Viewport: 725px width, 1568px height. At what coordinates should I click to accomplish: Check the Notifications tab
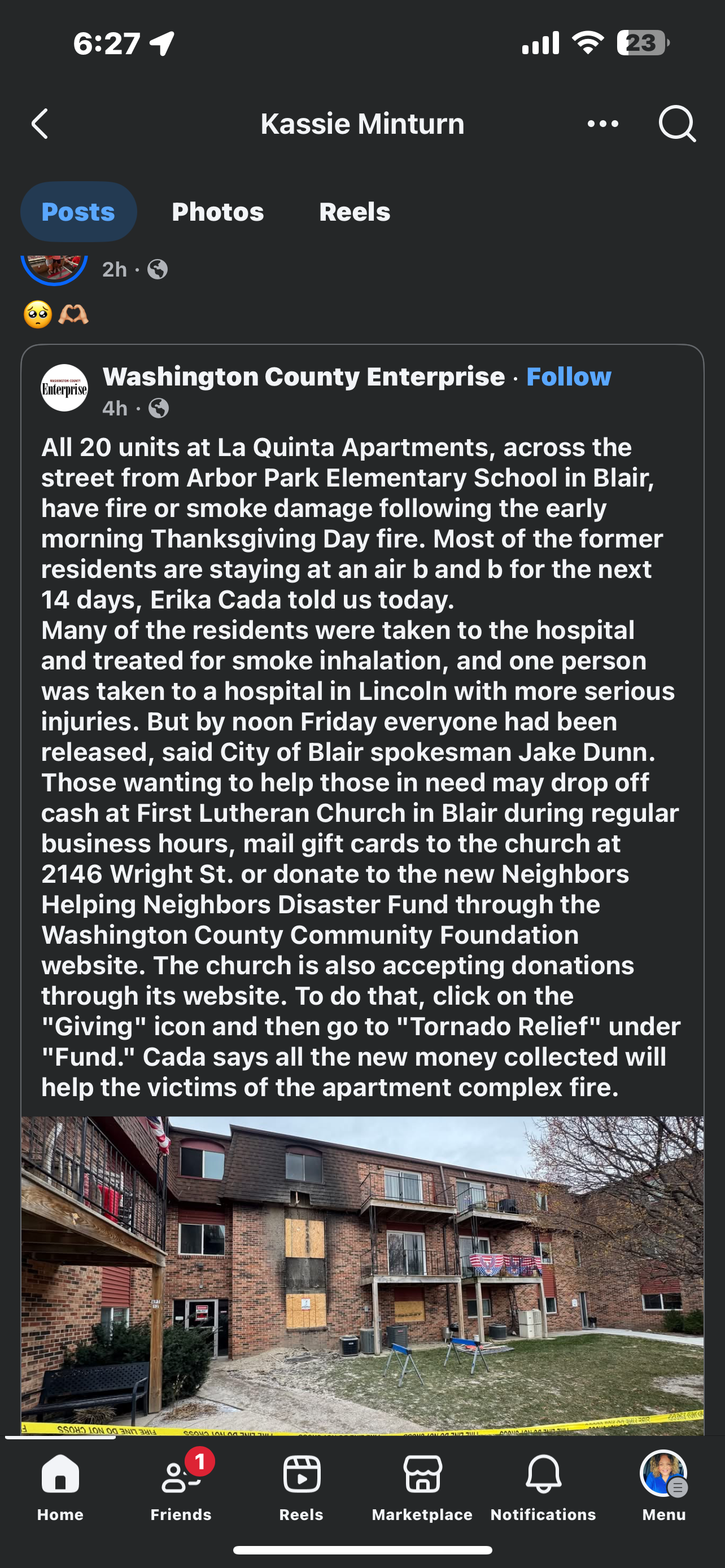click(543, 1485)
